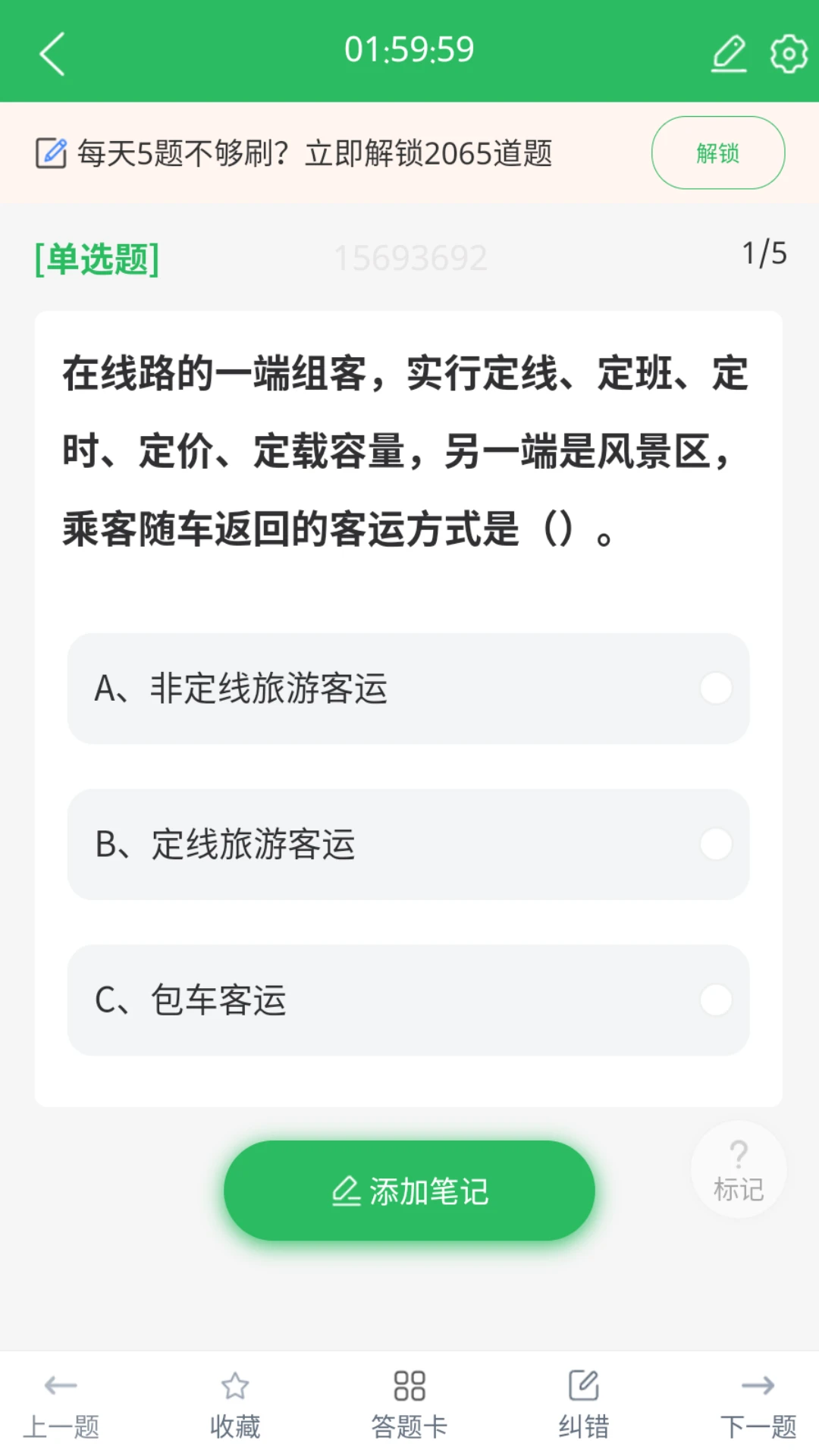Select answer B 定线旅游客运
The height and width of the screenshot is (1456, 819).
[x=408, y=844]
